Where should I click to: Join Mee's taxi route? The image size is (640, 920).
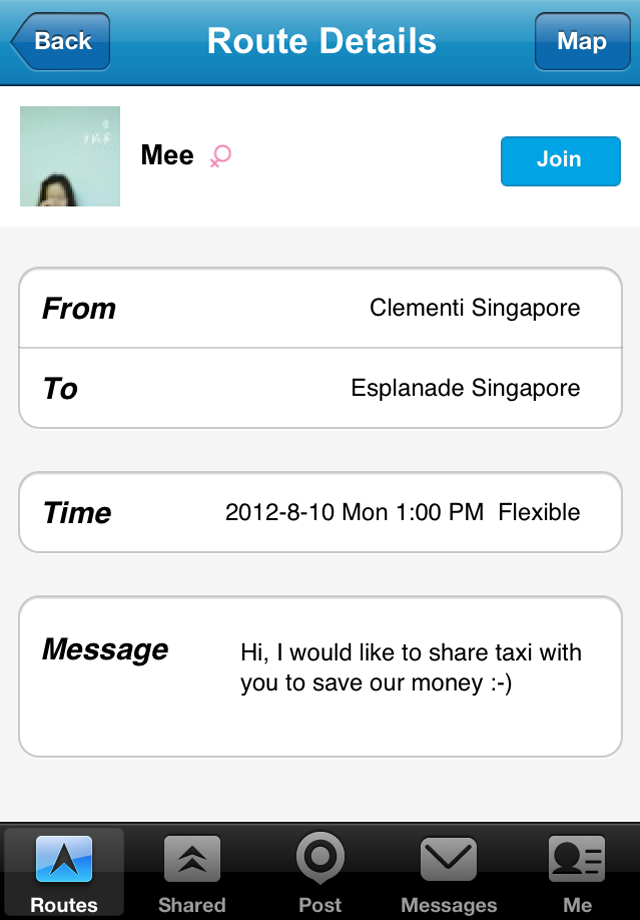[560, 159]
